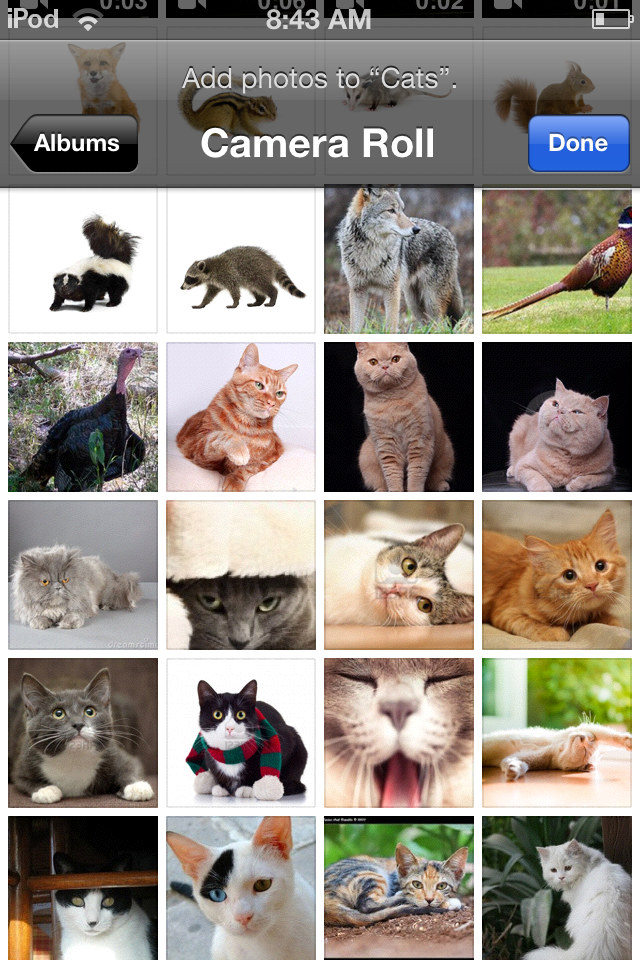Select the gray and white cat looking up
This screenshot has width=640, height=960.
click(x=83, y=733)
